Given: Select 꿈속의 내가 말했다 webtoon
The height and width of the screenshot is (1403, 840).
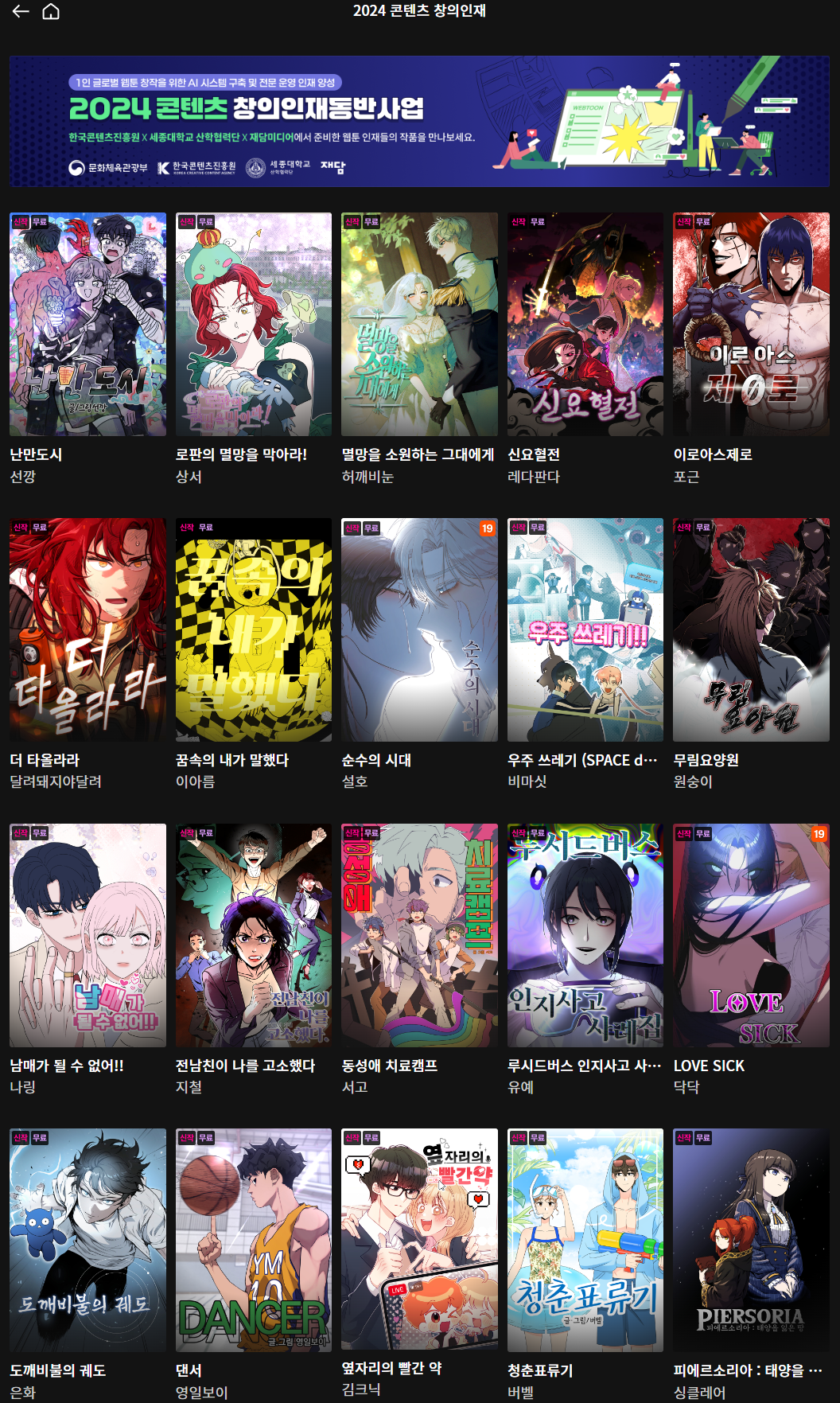Looking at the screenshot, I should point(253,629).
